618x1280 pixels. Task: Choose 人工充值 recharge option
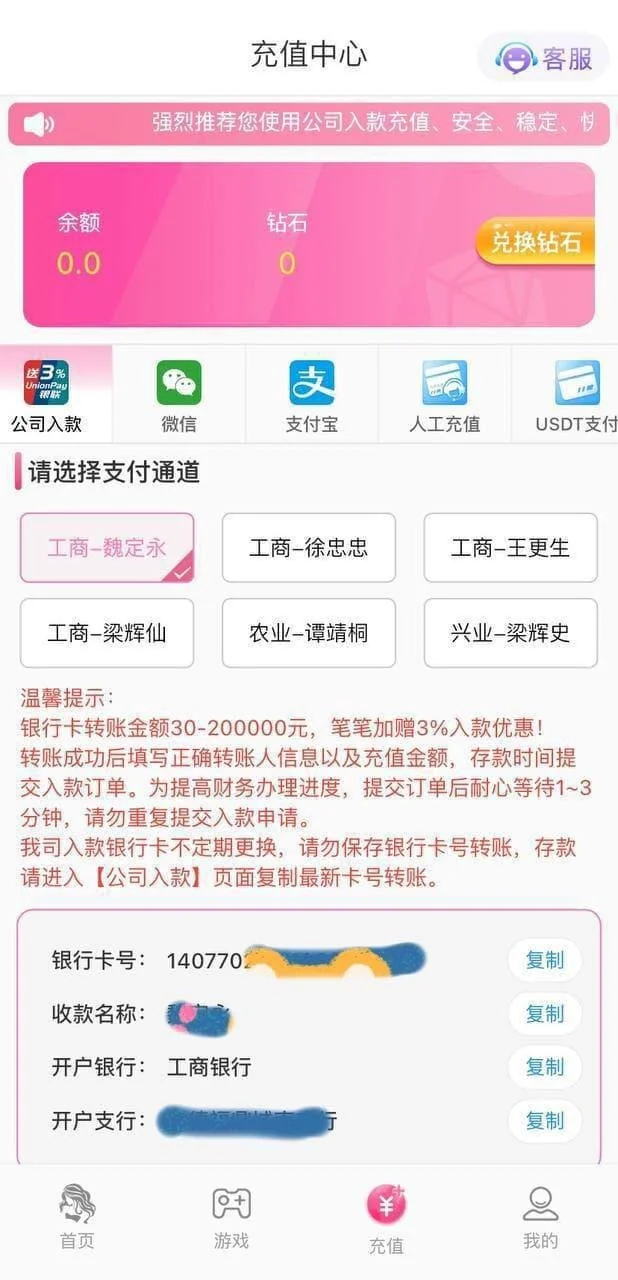444,395
